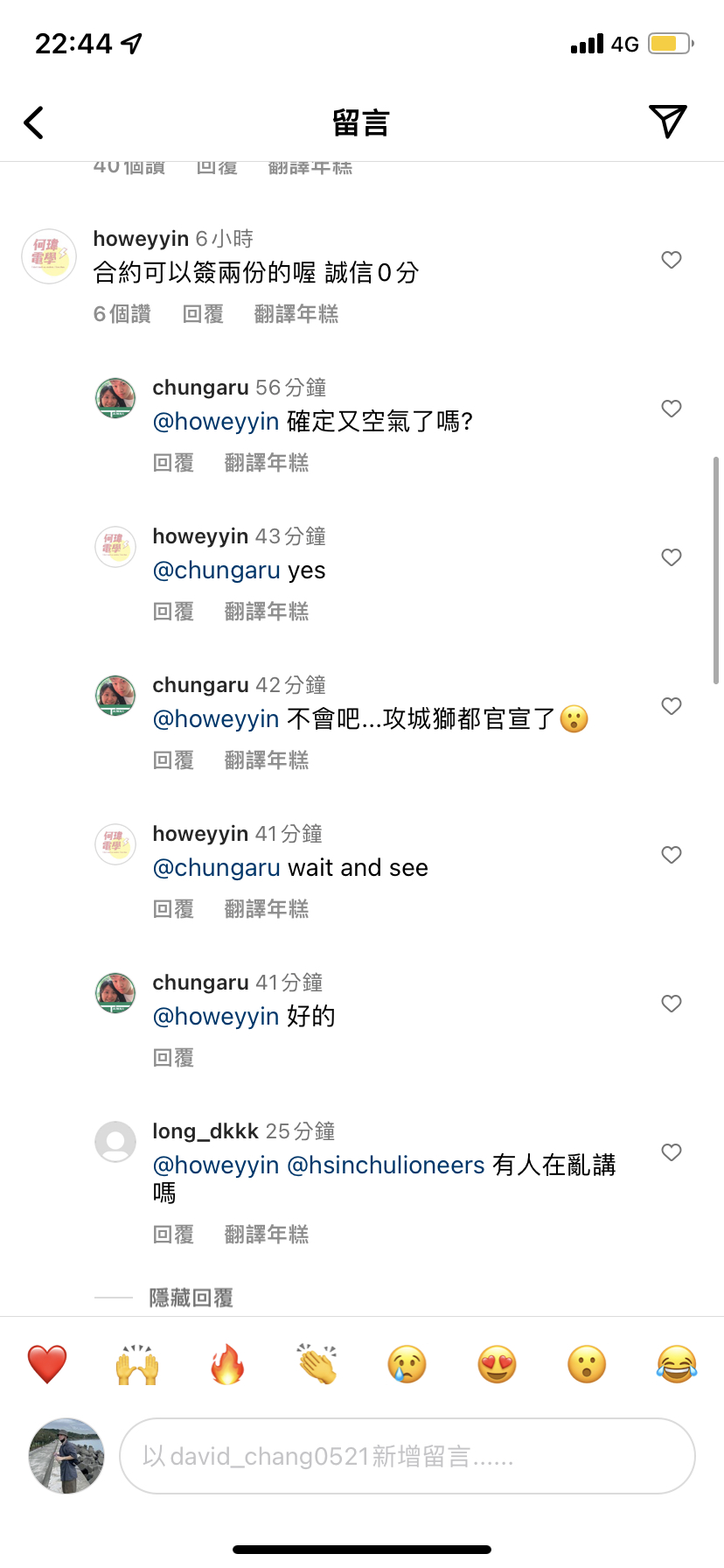This screenshot has width=724, height=1568.
Task: Reply to chungaru's comment 不會吧...攻城獅都官宣了
Action: click(173, 760)
